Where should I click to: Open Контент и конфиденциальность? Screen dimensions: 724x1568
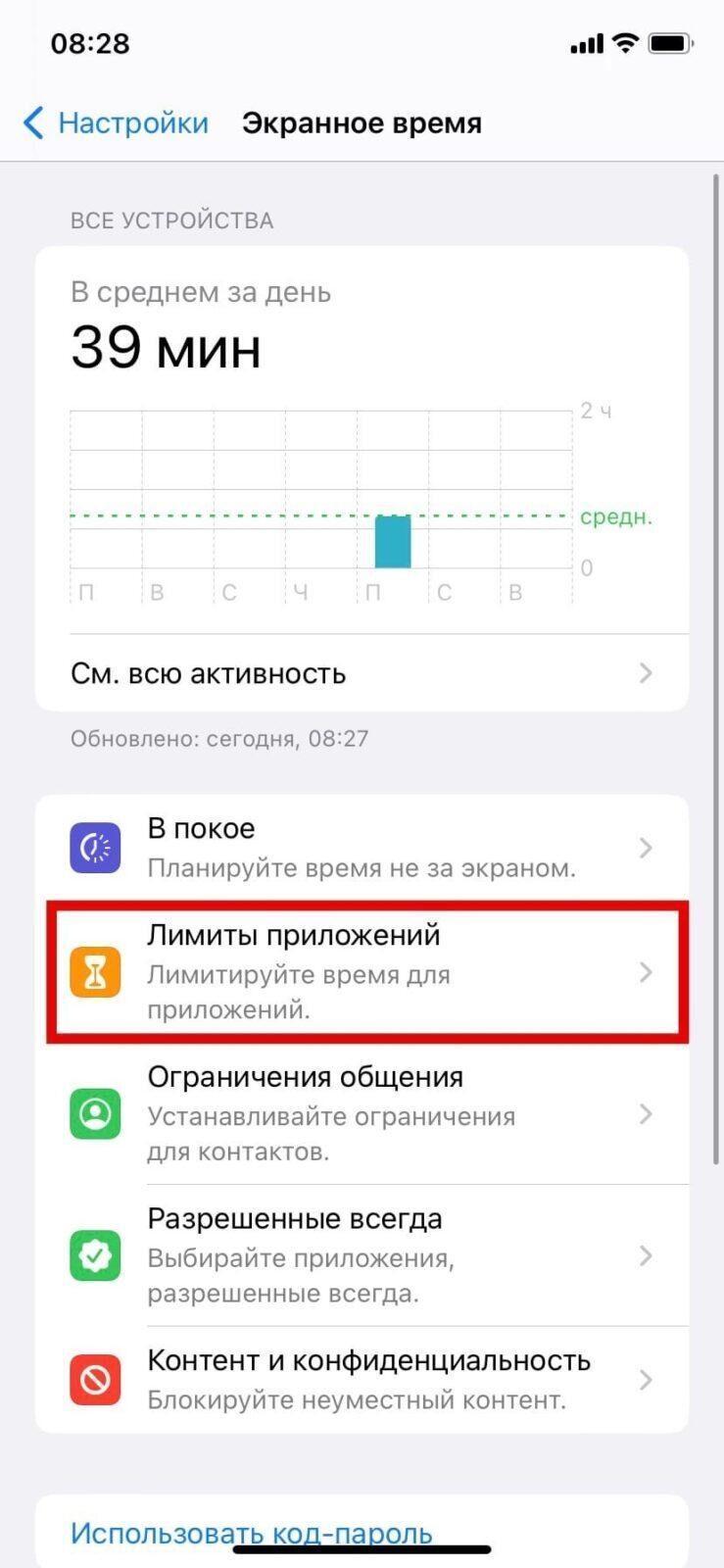tap(362, 1380)
